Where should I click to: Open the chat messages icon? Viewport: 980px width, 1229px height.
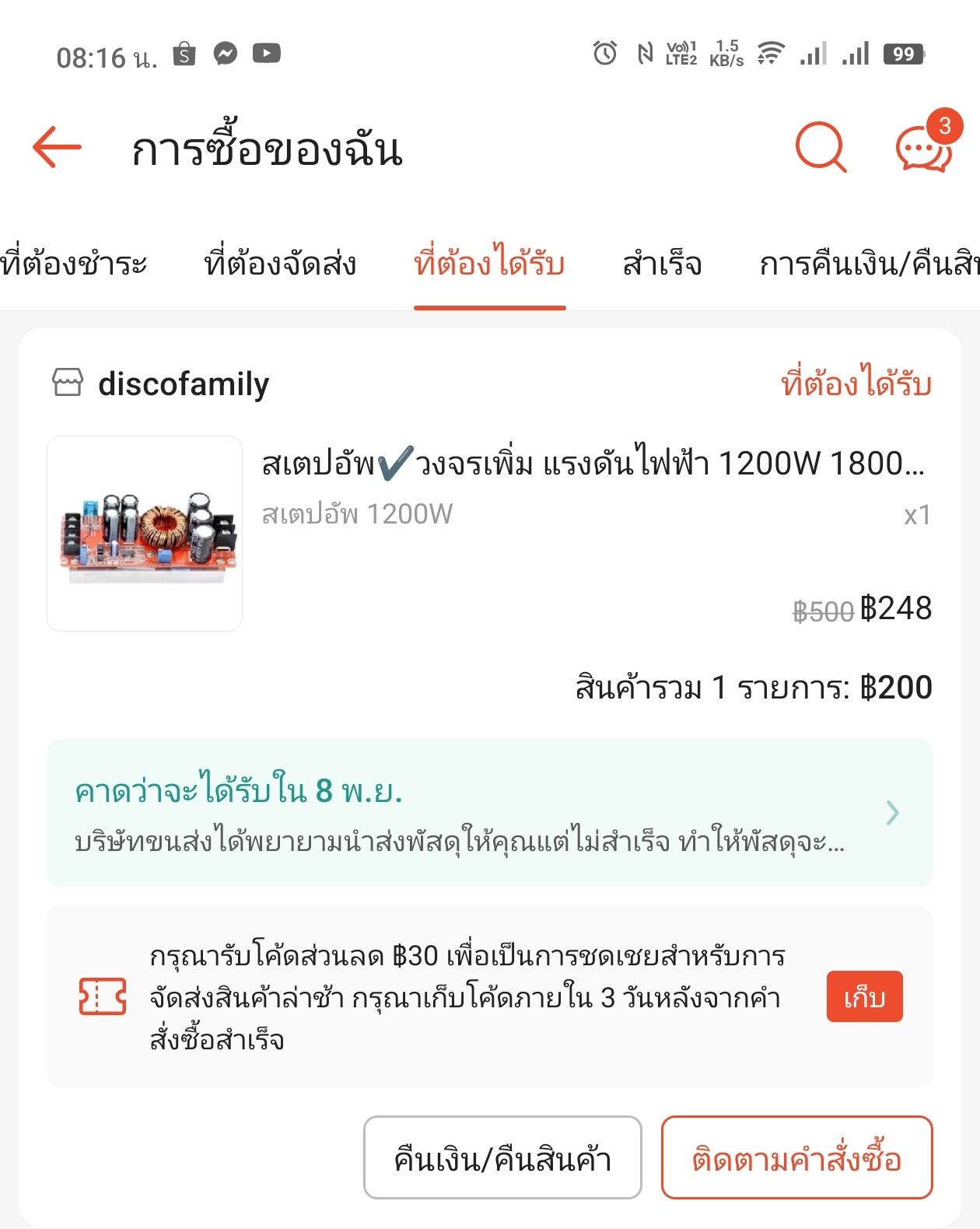923,147
